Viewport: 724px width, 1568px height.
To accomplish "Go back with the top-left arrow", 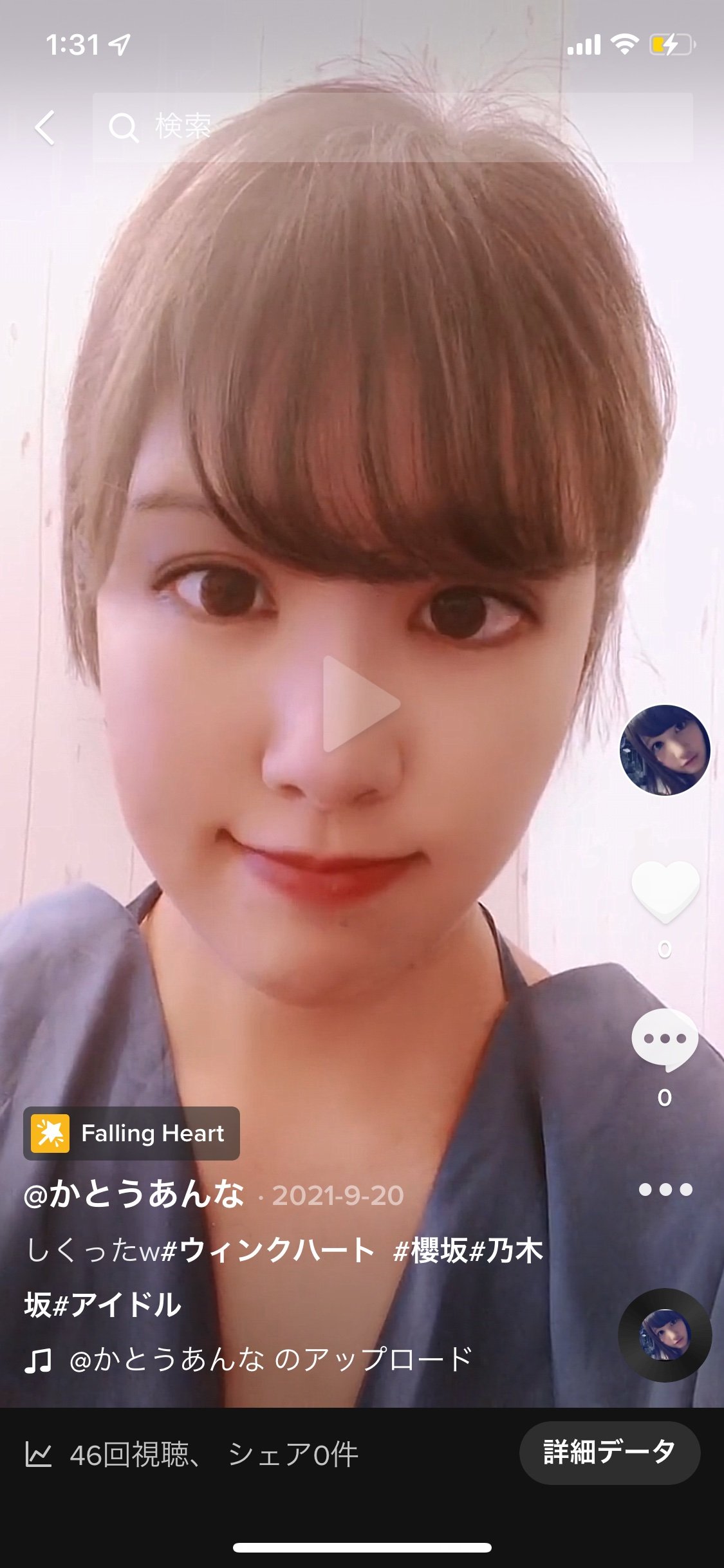I will [x=44, y=127].
